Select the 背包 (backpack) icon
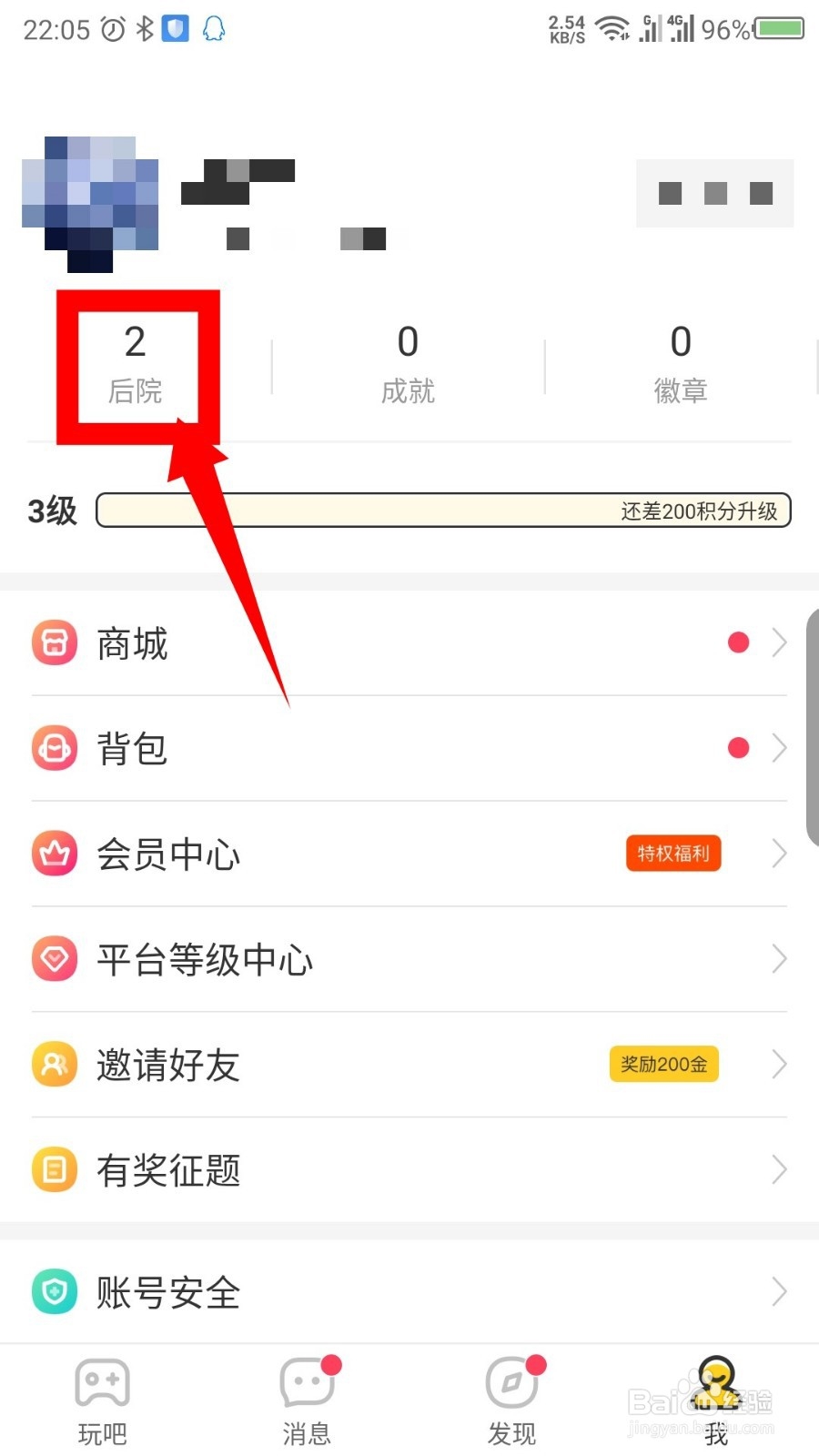This screenshot has height=1456, width=819. click(54, 748)
